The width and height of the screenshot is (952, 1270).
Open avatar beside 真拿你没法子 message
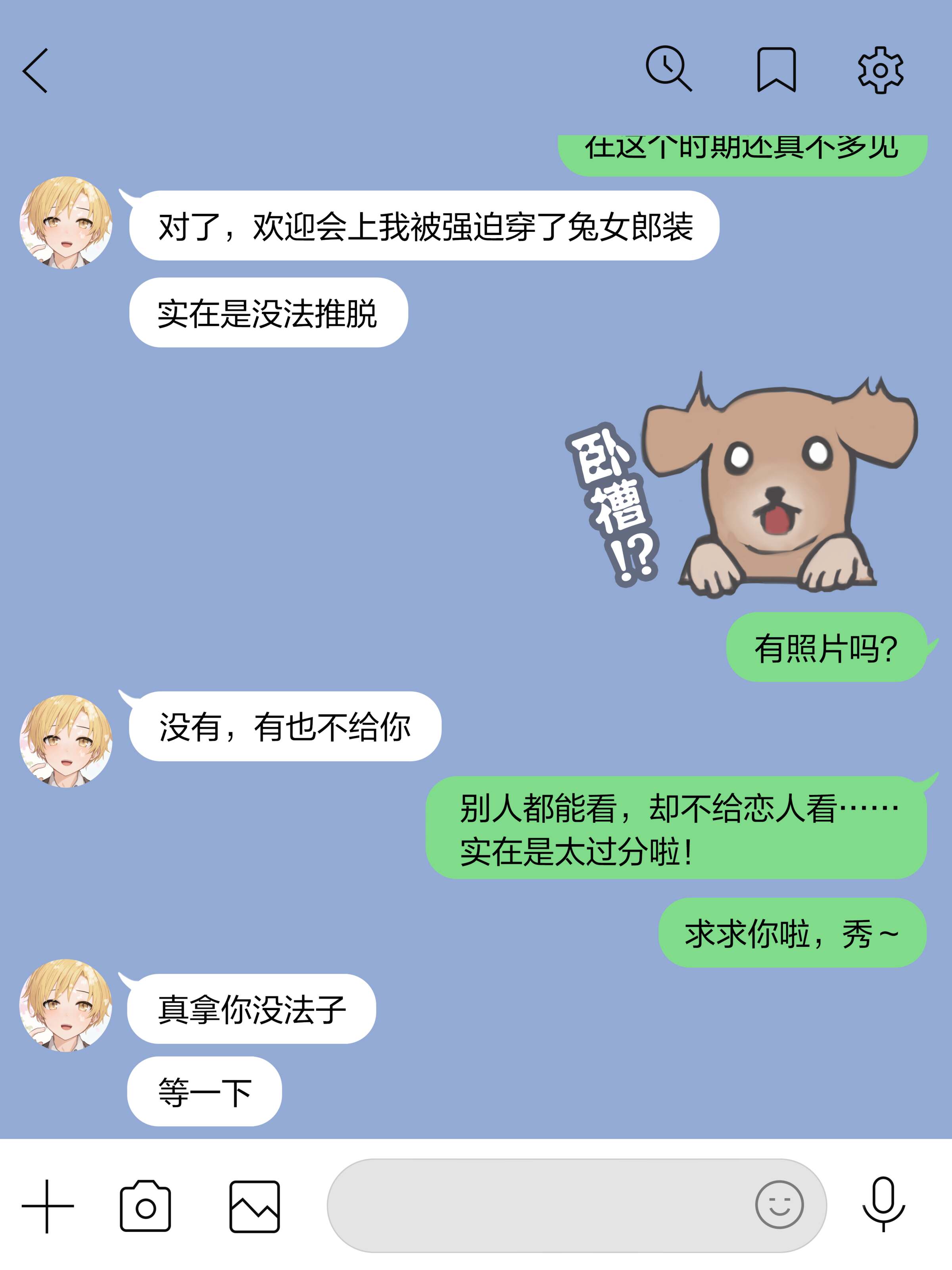[x=66, y=1005]
